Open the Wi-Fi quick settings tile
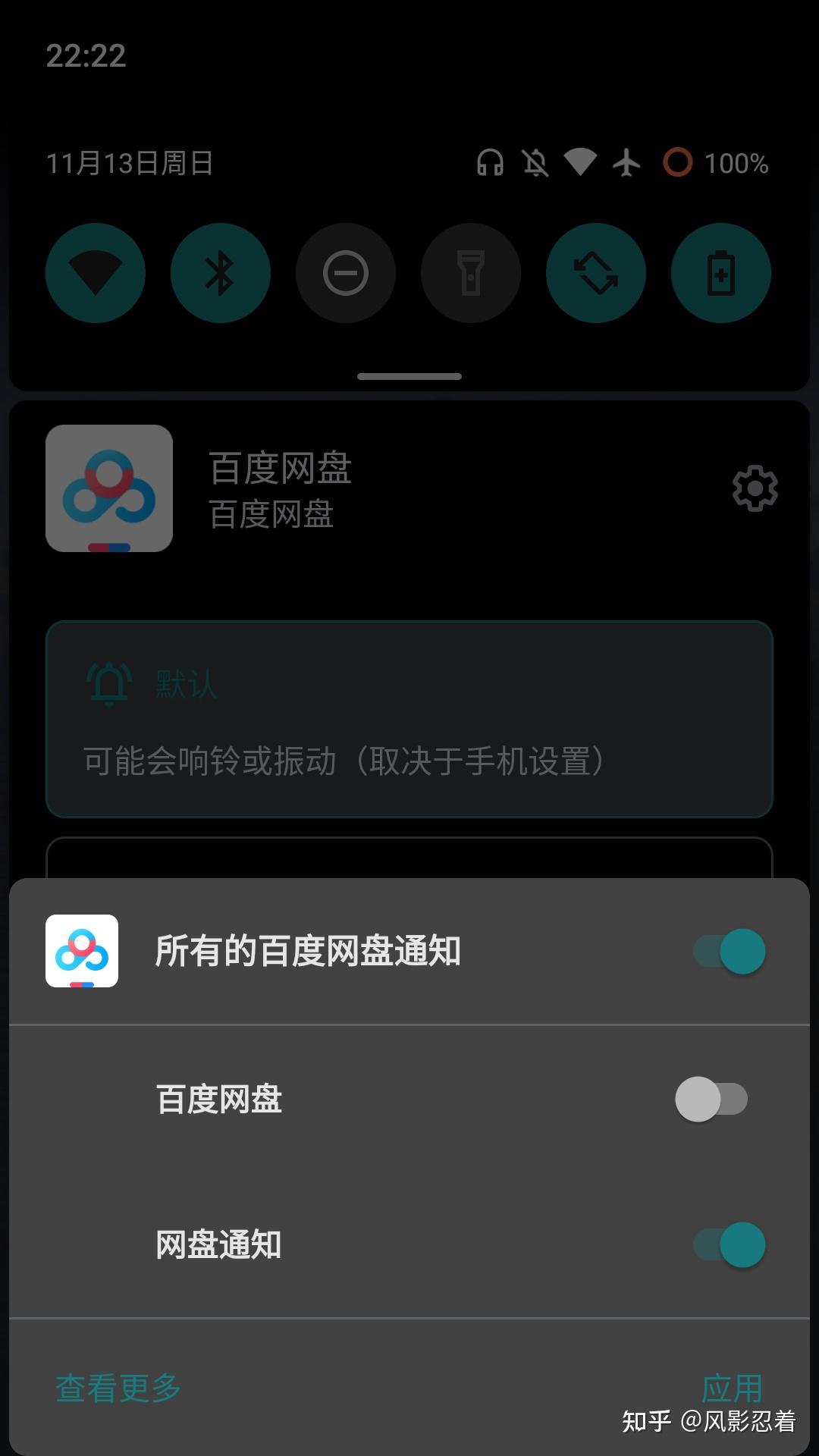This screenshot has height=1456, width=819. 95,273
